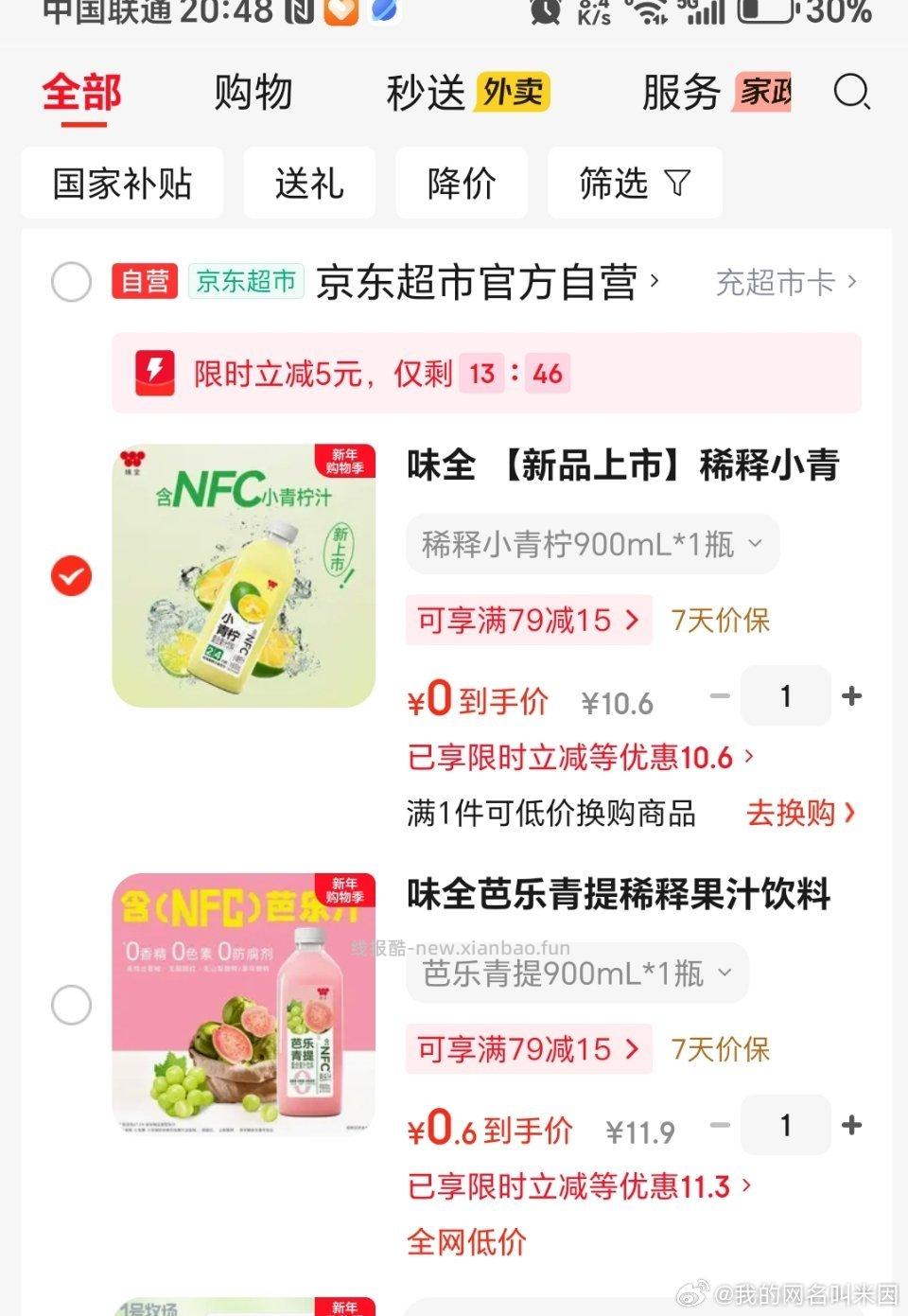Increase lemon juice quantity with plus stepper
This screenshot has width=908, height=1316.
click(x=850, y=696)
